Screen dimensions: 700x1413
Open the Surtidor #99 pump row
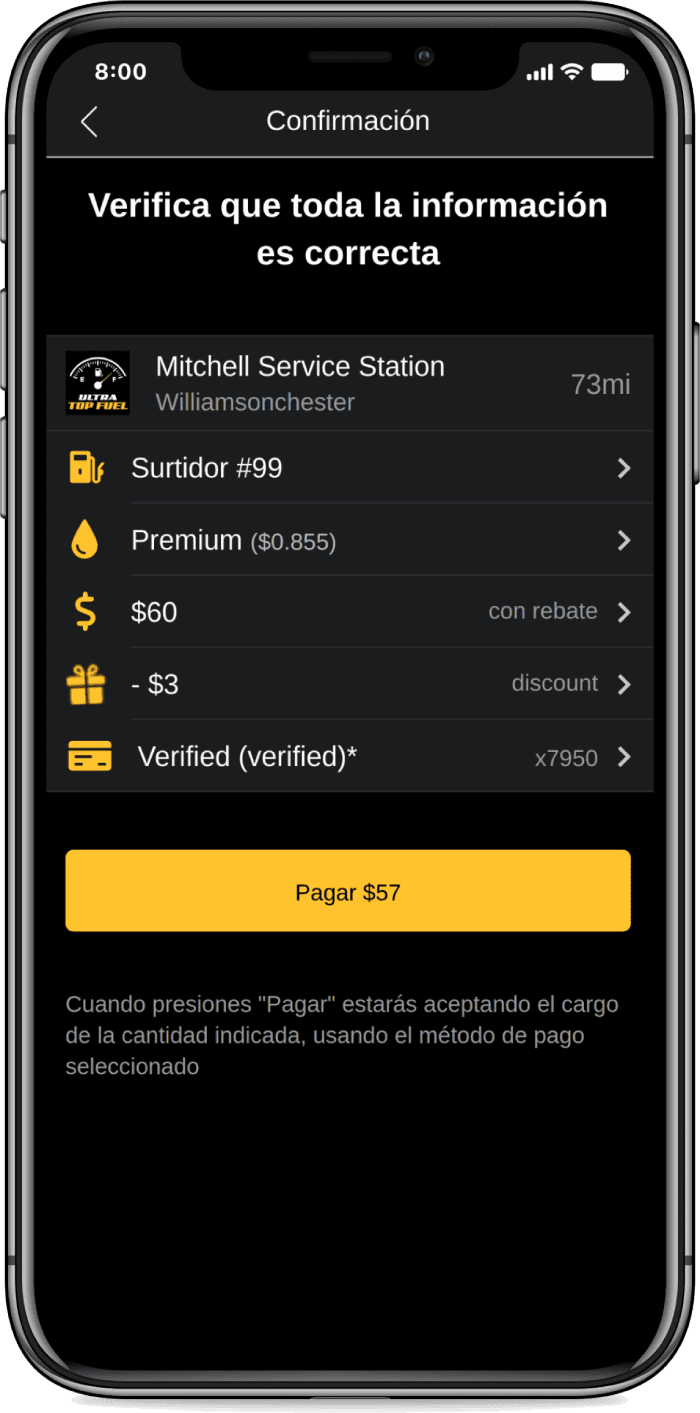pyautogui.click(x=349, y=468)
